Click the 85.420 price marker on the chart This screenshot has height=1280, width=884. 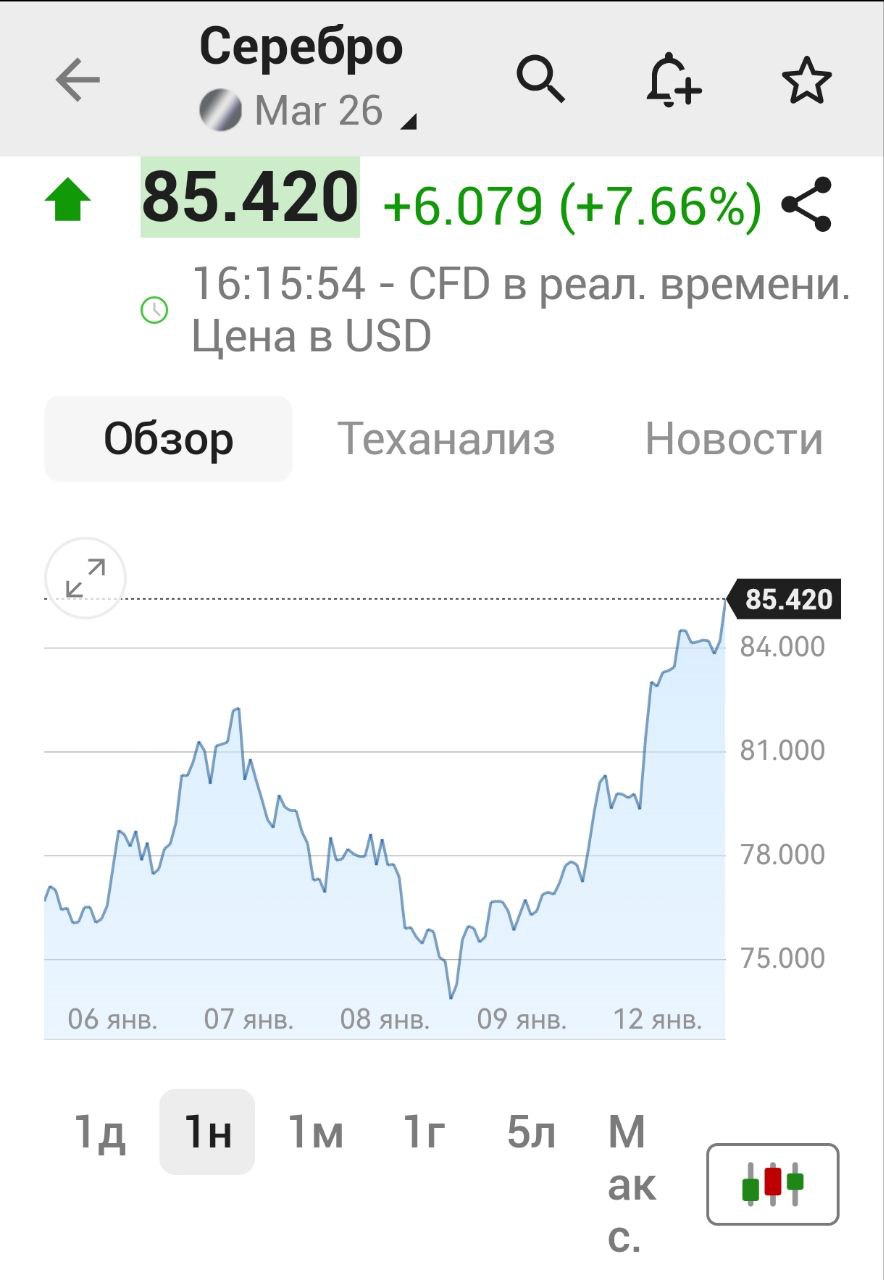pos(789,599)
